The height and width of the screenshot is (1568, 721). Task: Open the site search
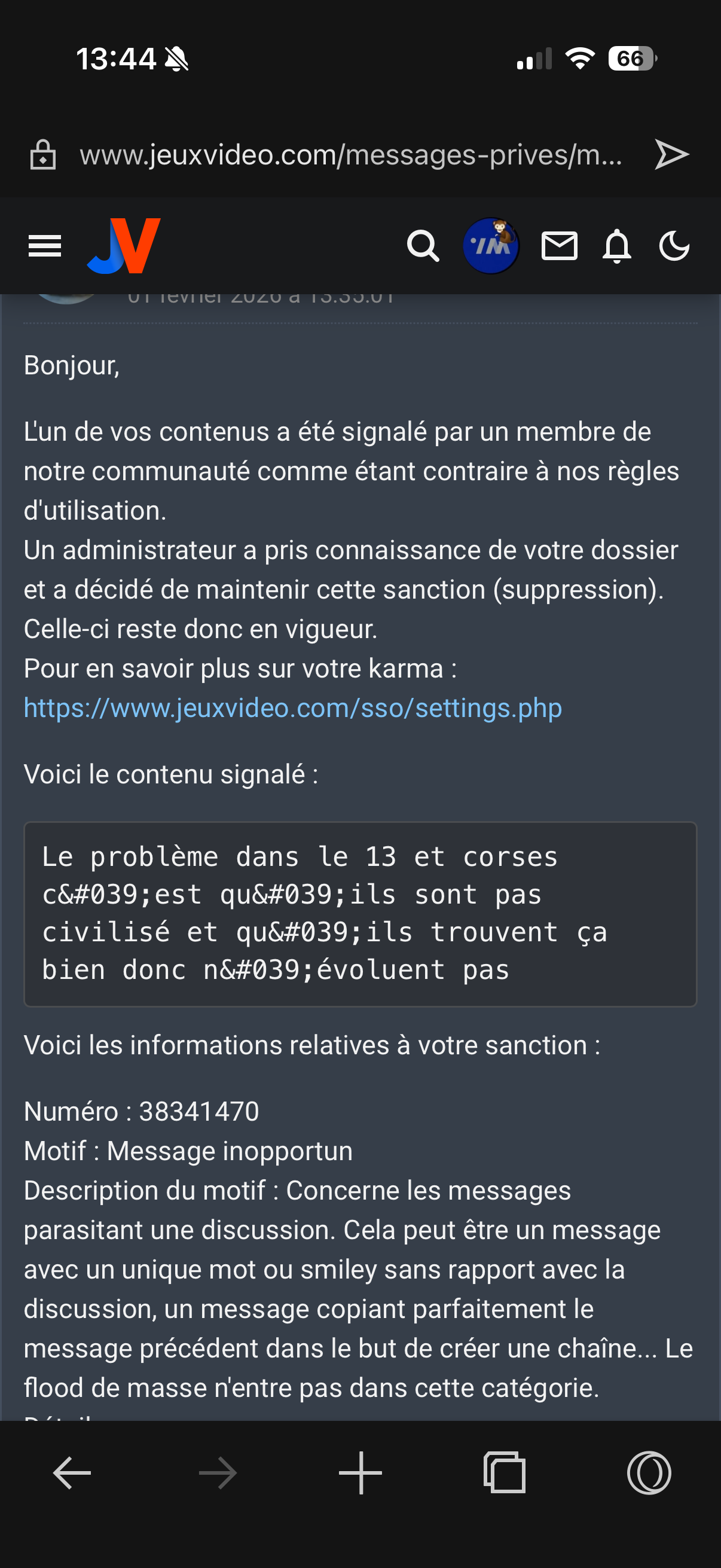422,246
